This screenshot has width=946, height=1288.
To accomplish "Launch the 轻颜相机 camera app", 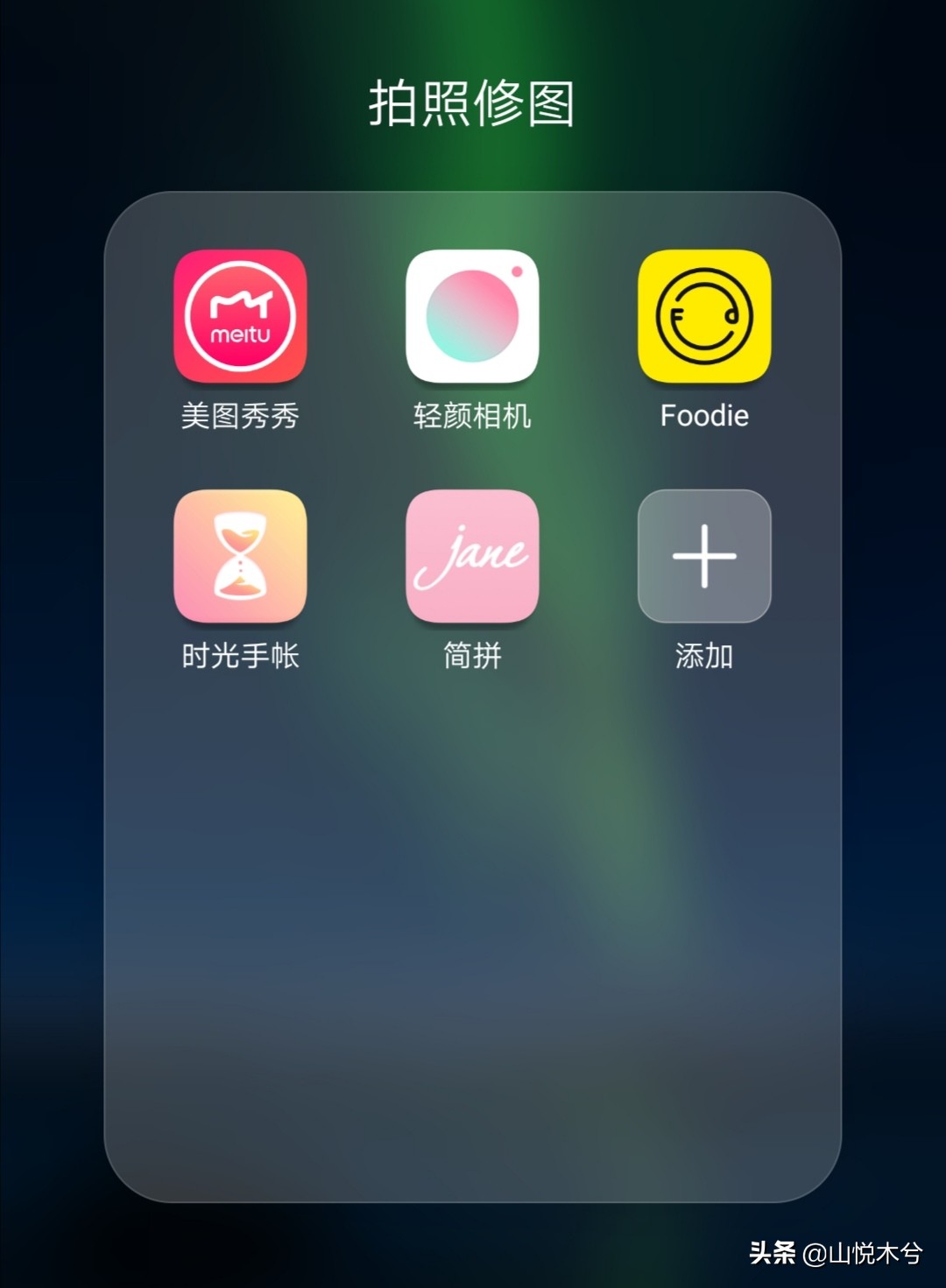I will tap(472, 317).
